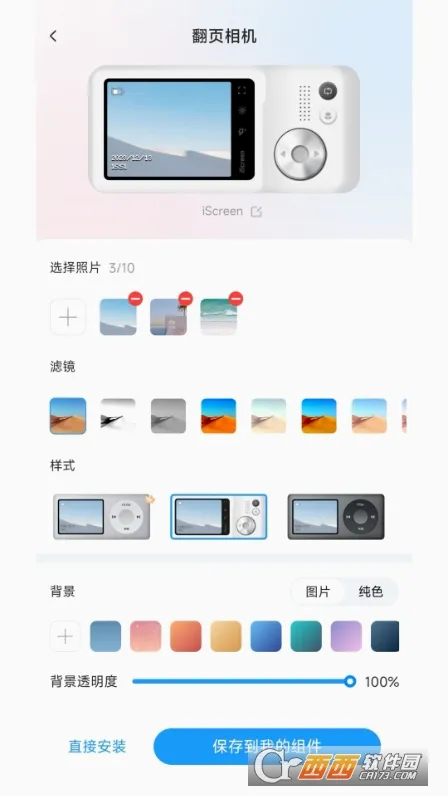Switch background to 纯色 tab
The height and width of the screenshot is (796, 448).
coord(370,592)
